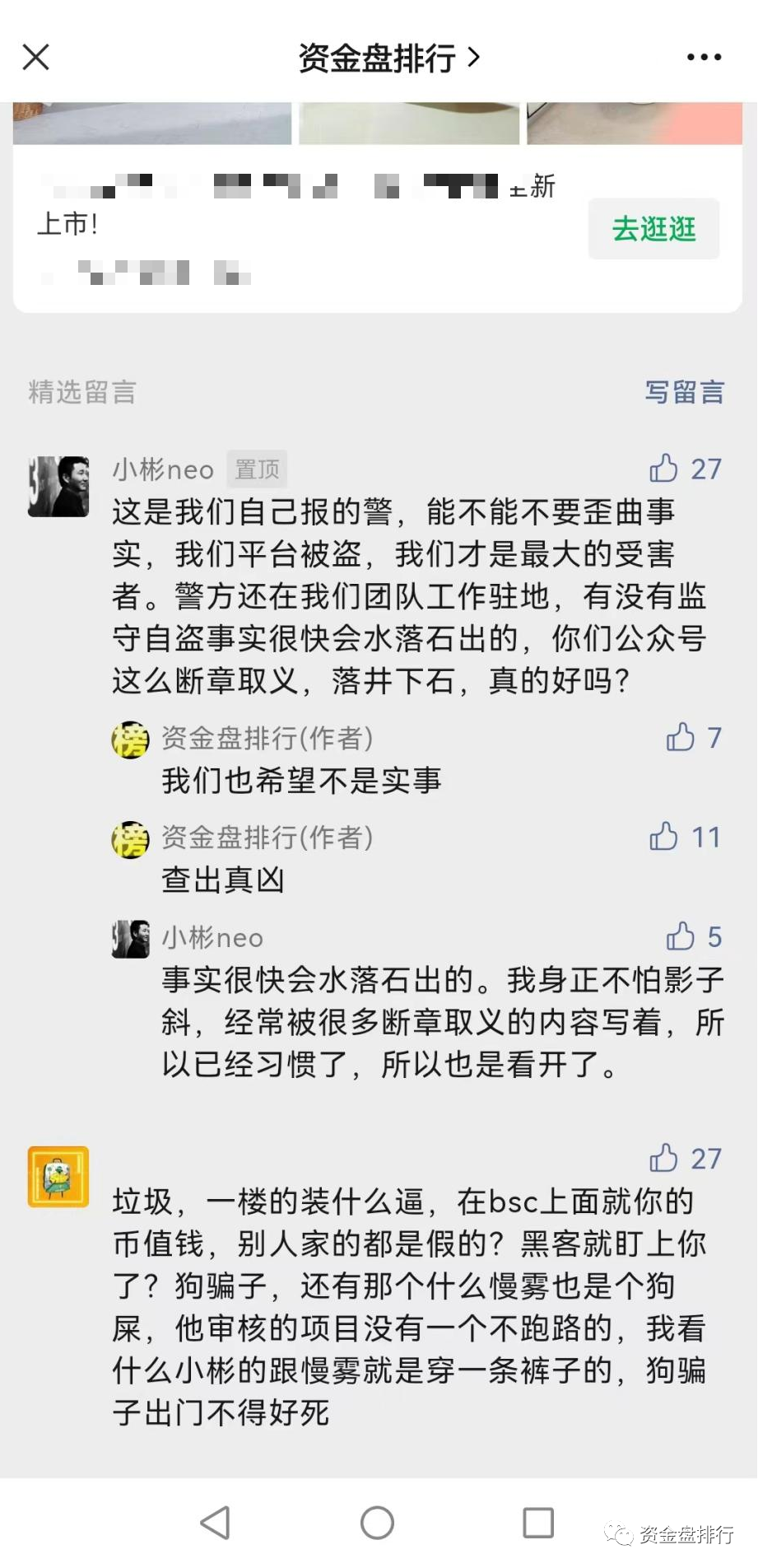Open the 资金盘排行 account title

(x=388, y=58)
